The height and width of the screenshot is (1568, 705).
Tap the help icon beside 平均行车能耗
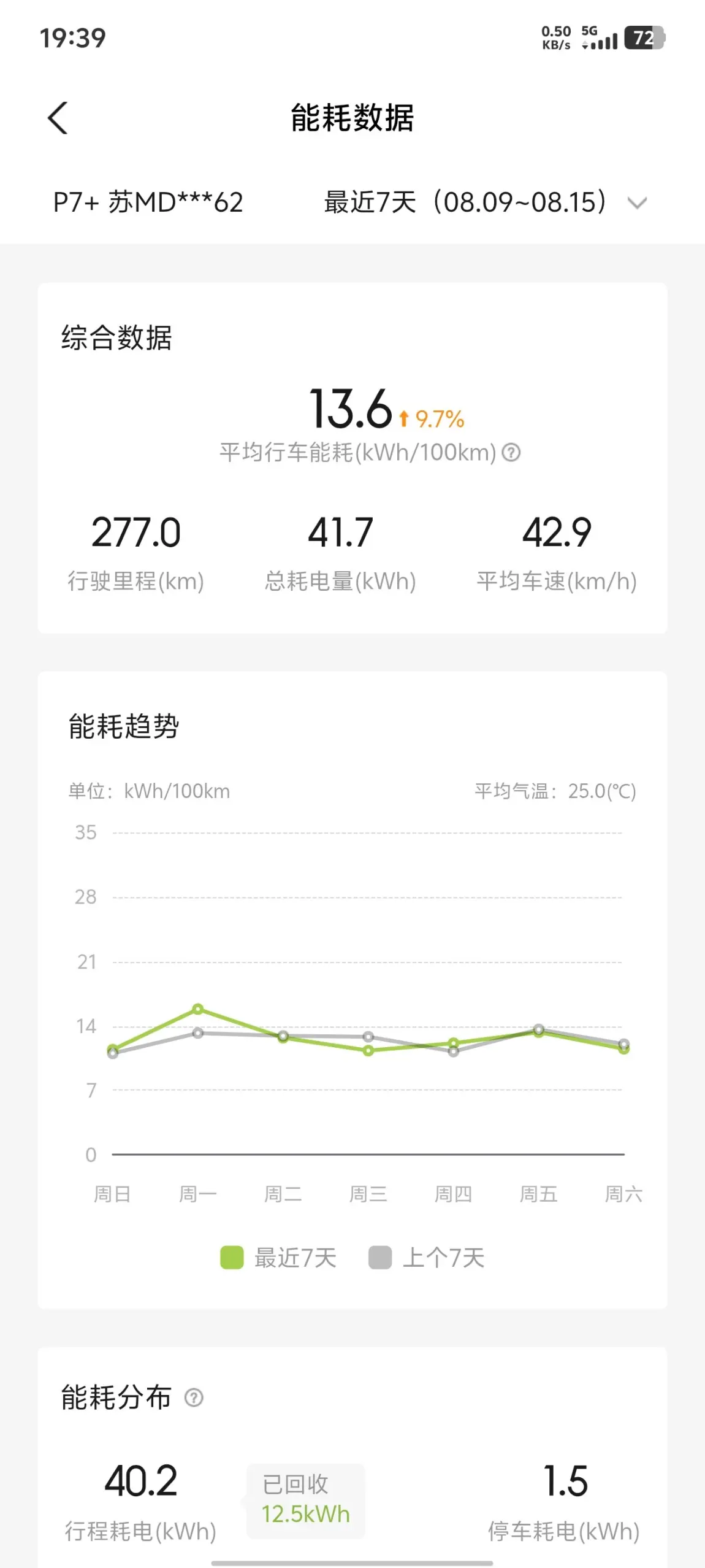(511, 453)
